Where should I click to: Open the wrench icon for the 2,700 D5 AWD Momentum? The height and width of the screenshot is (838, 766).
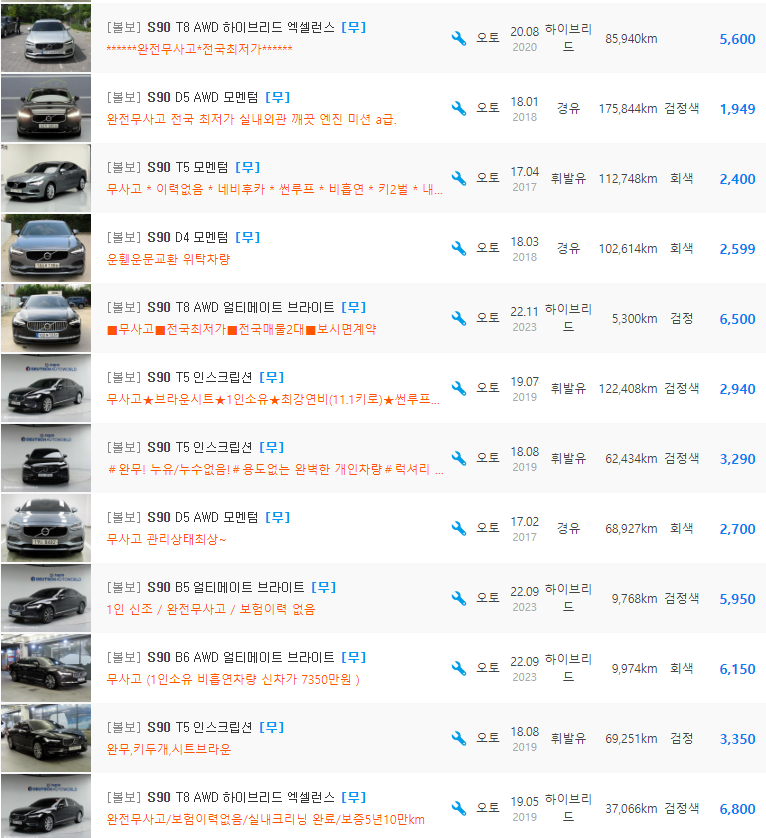(460, 527)
